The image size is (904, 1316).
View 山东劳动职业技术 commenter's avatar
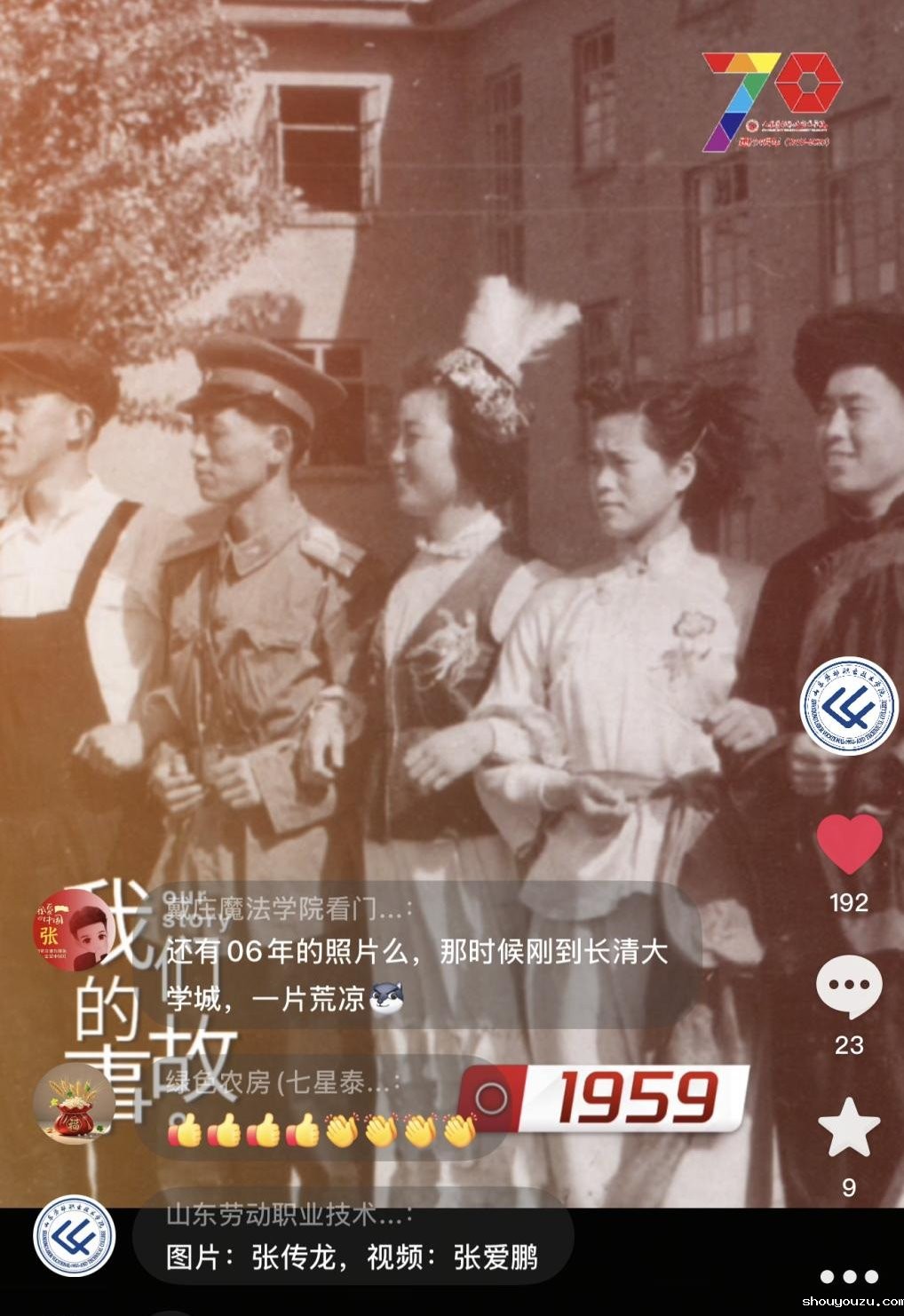click(75, 1237)
